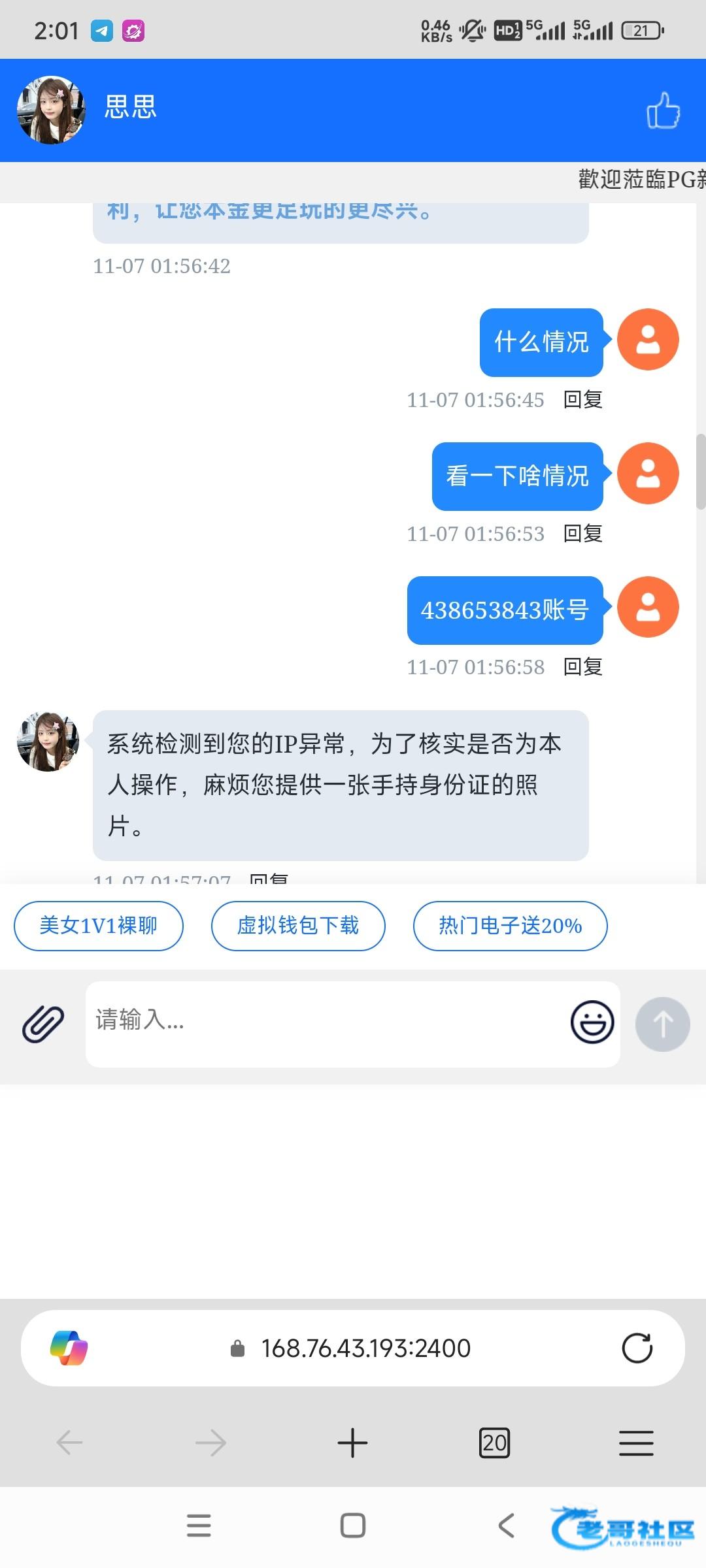Open the Copilot icon in address bar
The width and height of the screenshot is (706, 1568).
69,1348
